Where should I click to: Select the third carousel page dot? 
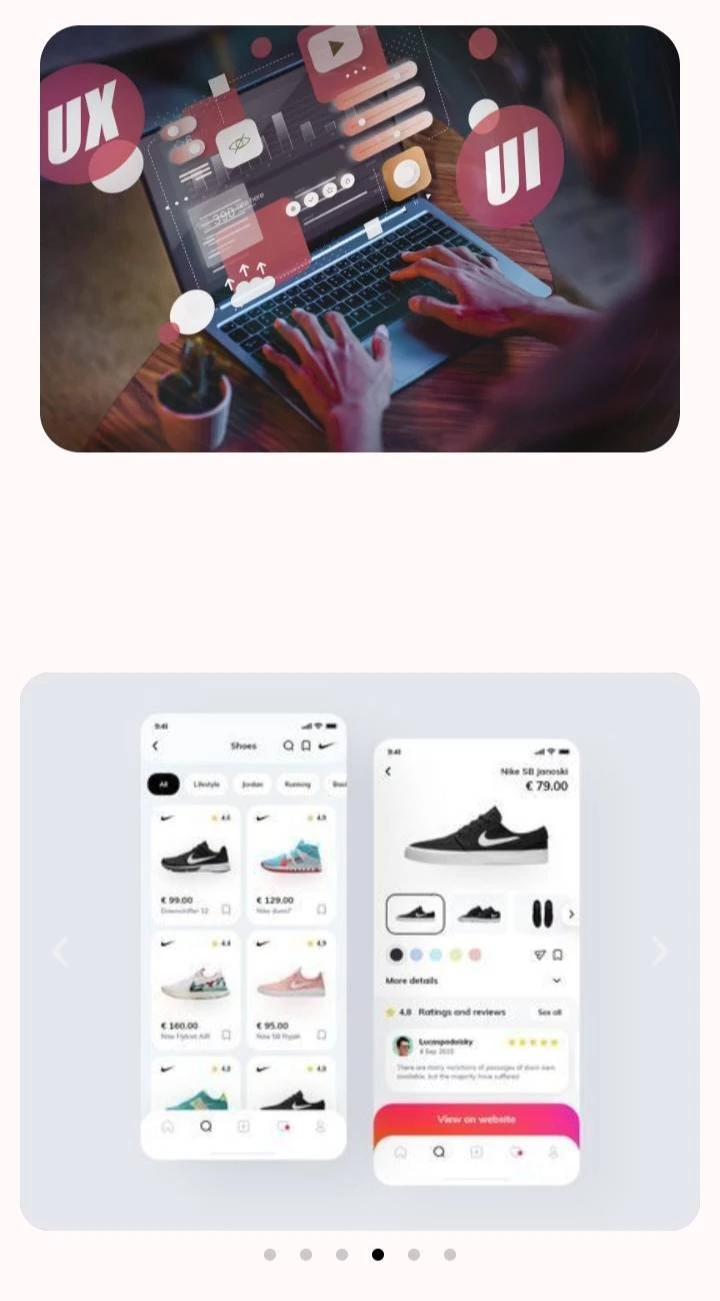(342, 1254)
